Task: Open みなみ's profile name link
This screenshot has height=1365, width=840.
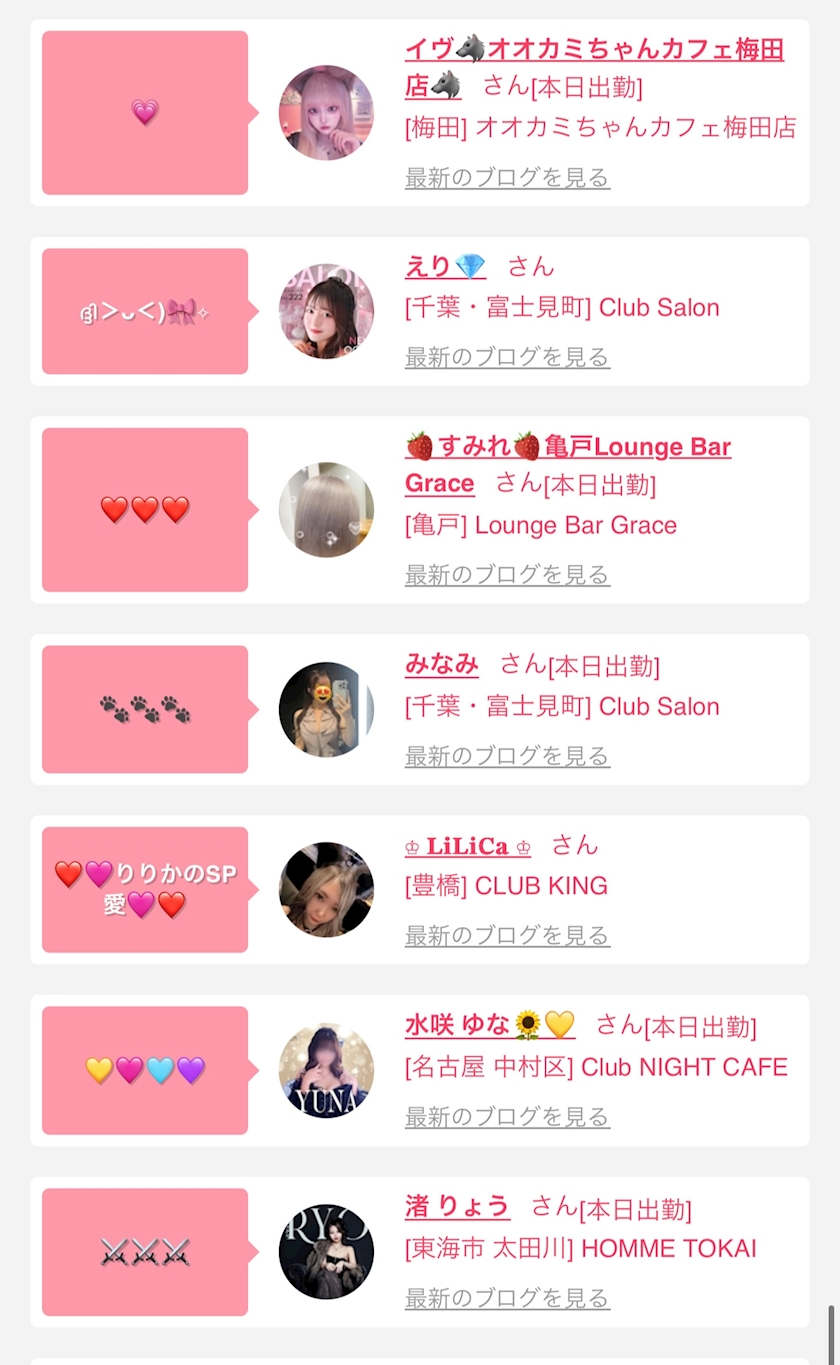Action: 441,664
